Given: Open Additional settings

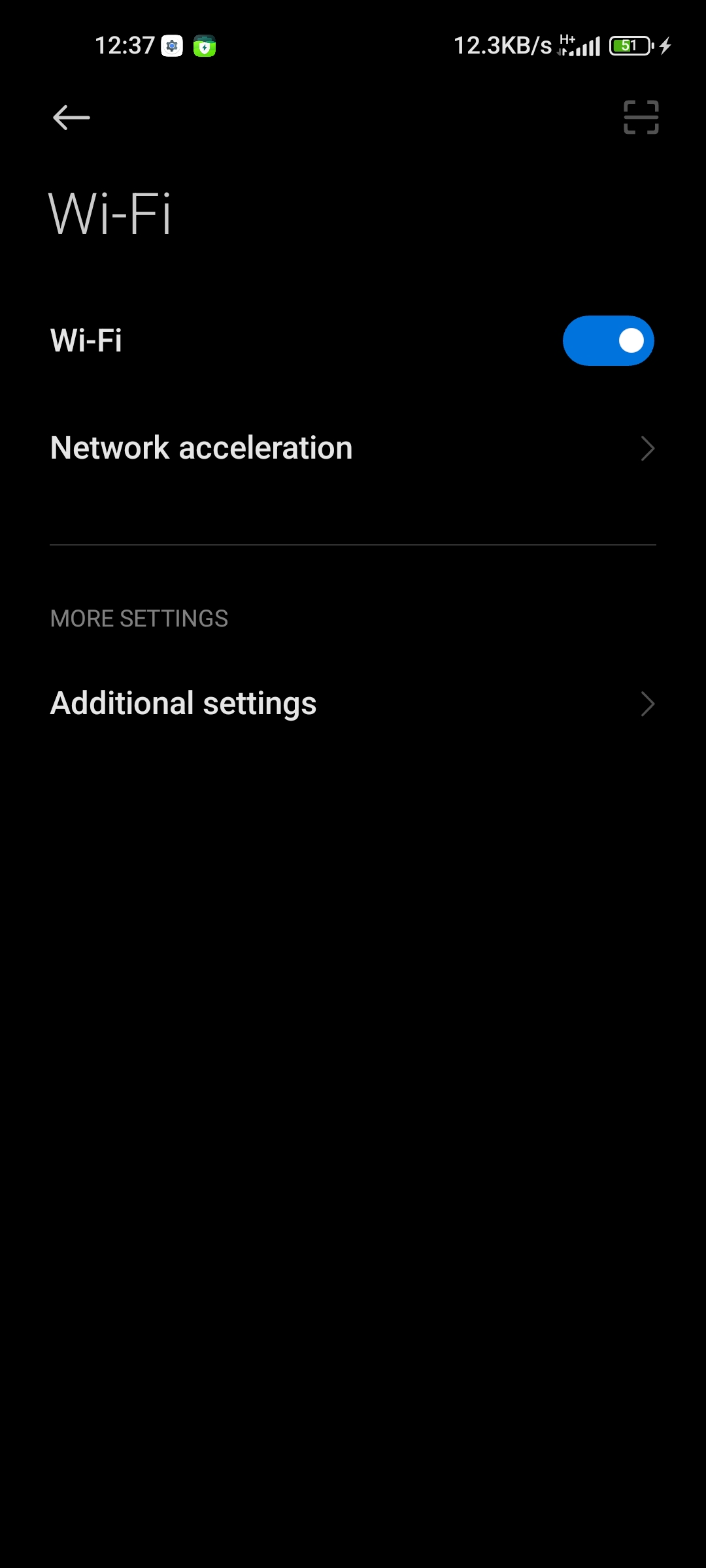Looking at the screenshot, I should click(353, 704).
